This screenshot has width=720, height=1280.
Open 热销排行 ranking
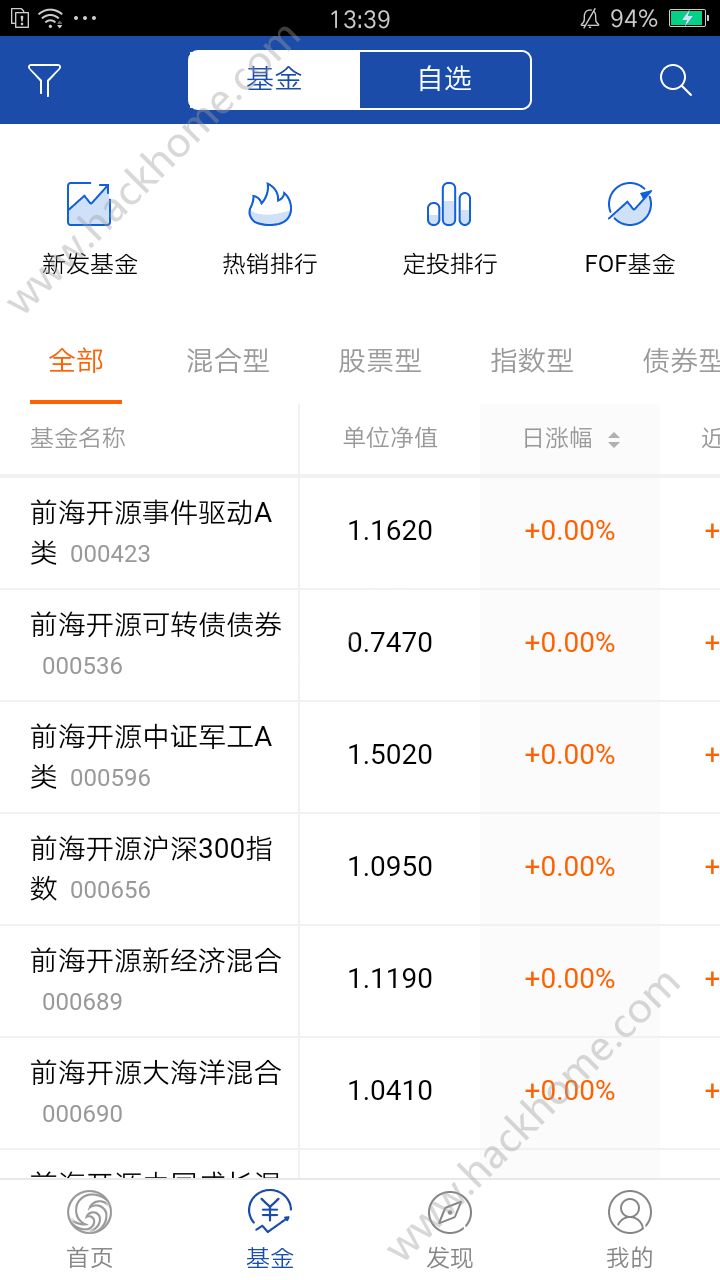point(270,228)
